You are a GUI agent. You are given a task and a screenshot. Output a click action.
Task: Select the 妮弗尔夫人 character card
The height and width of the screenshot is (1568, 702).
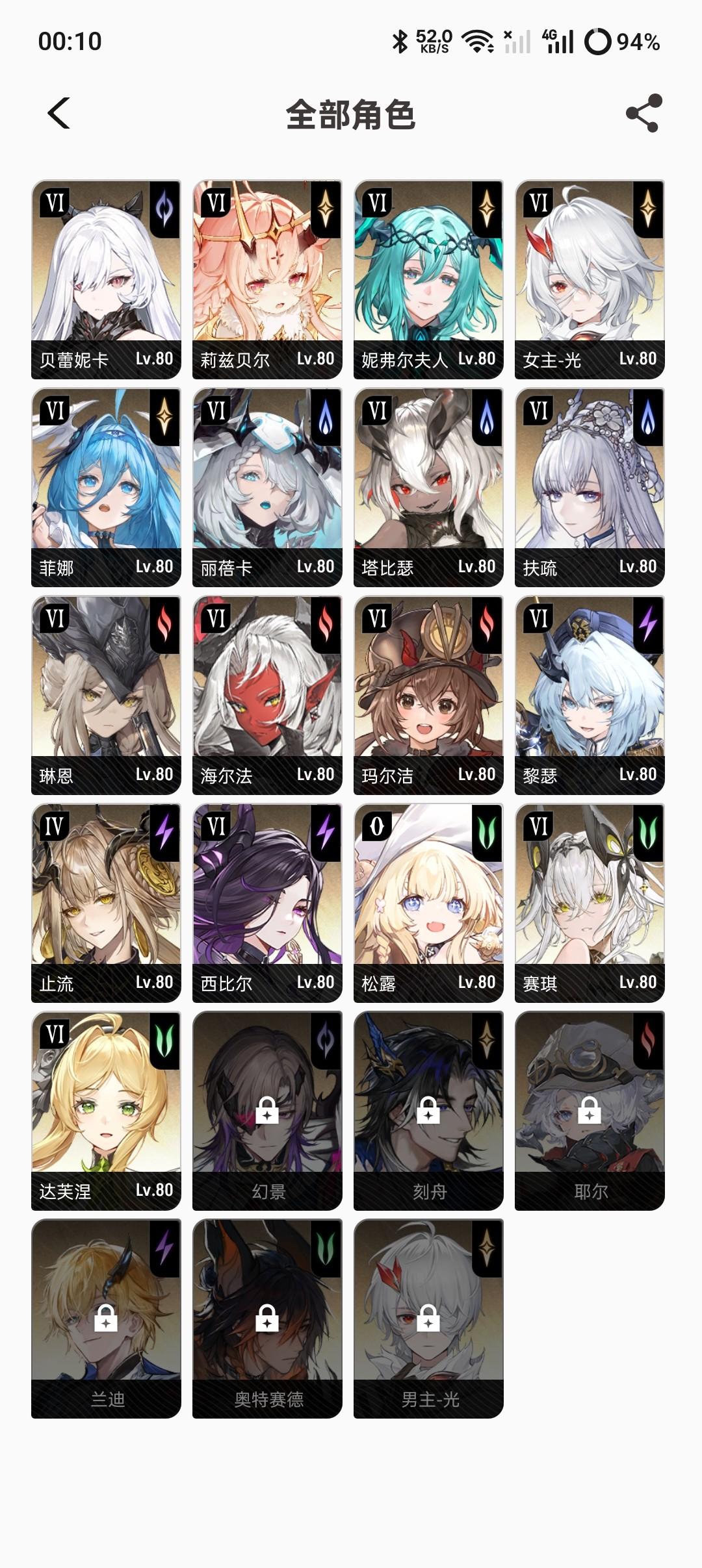[x=428, y=279]
